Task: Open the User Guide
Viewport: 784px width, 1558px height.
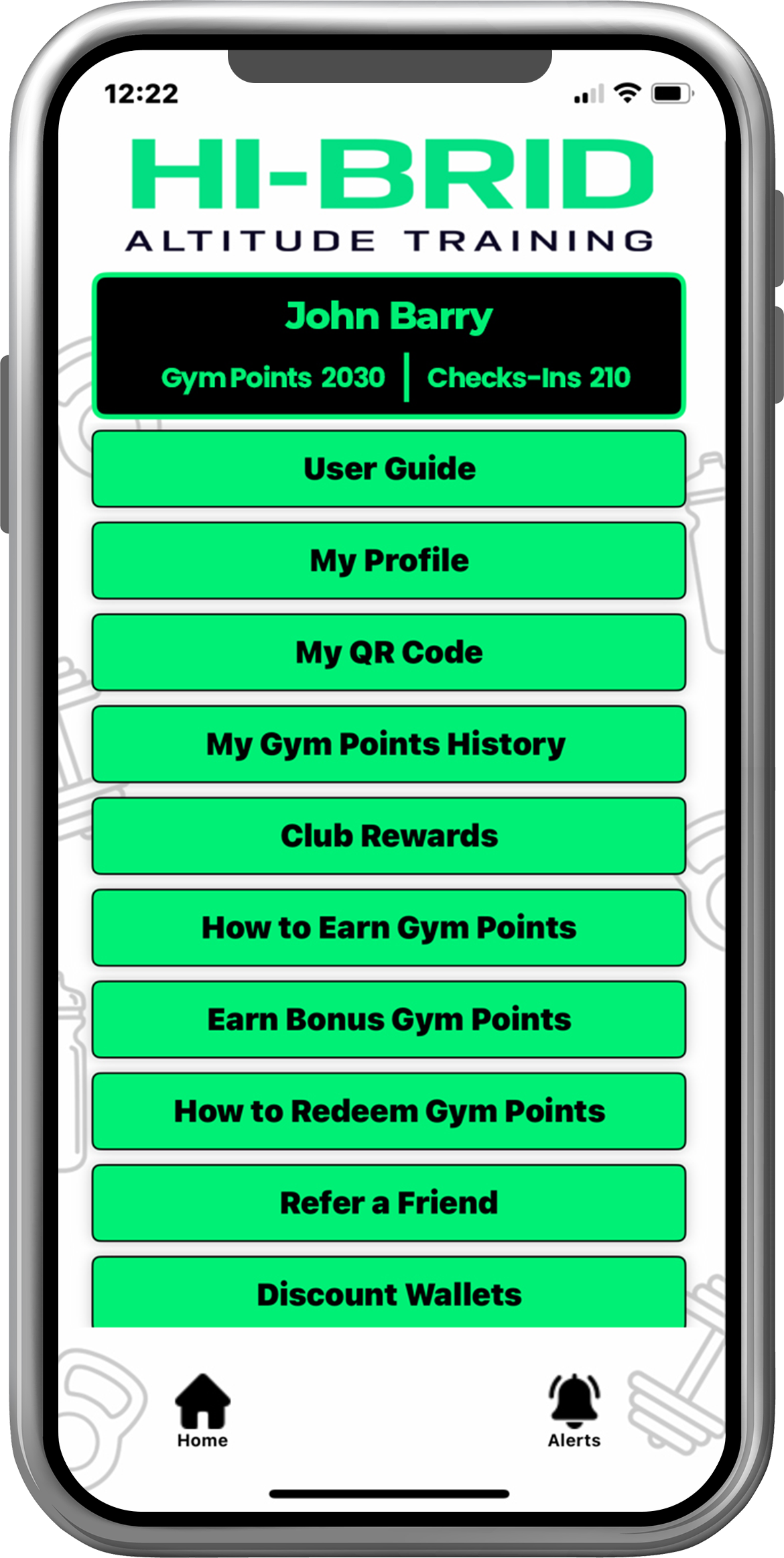Action: pyautogui.click(x=389, y=469)
